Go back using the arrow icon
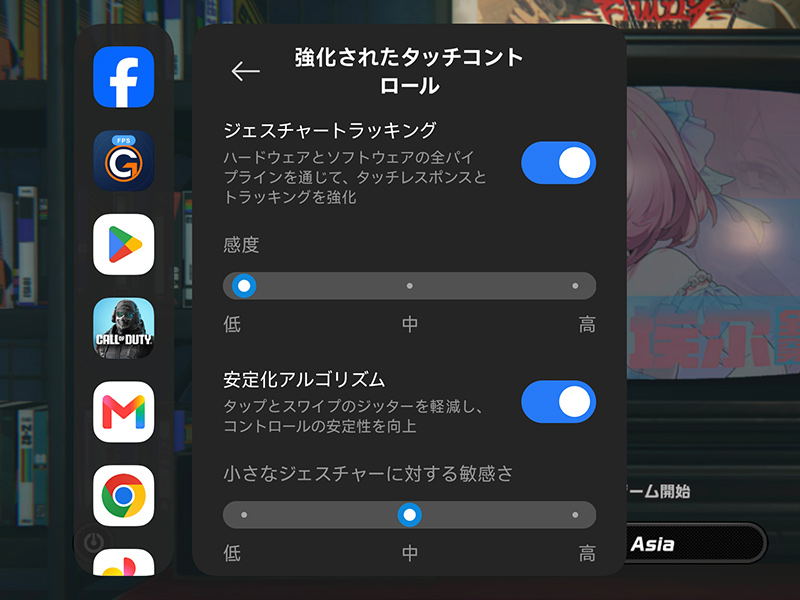The image size is (800, 600). click(245, 71)
